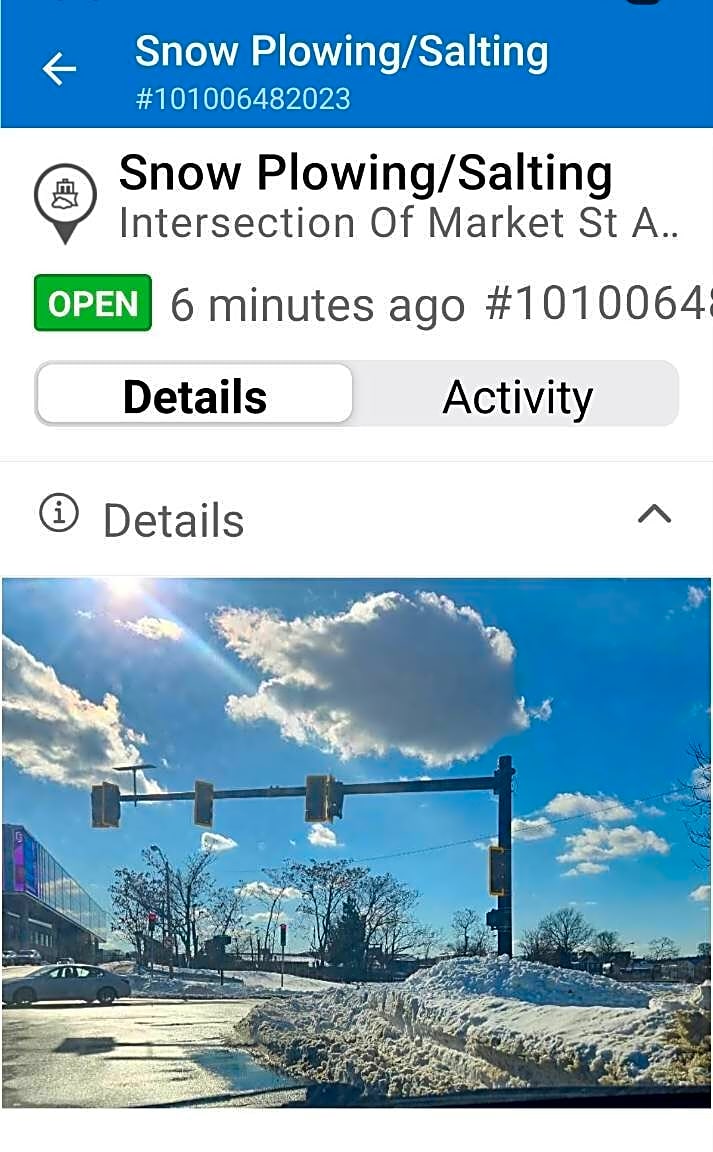Switch to the Activity tab
The image size is (713, 1152).
(517, 397)
